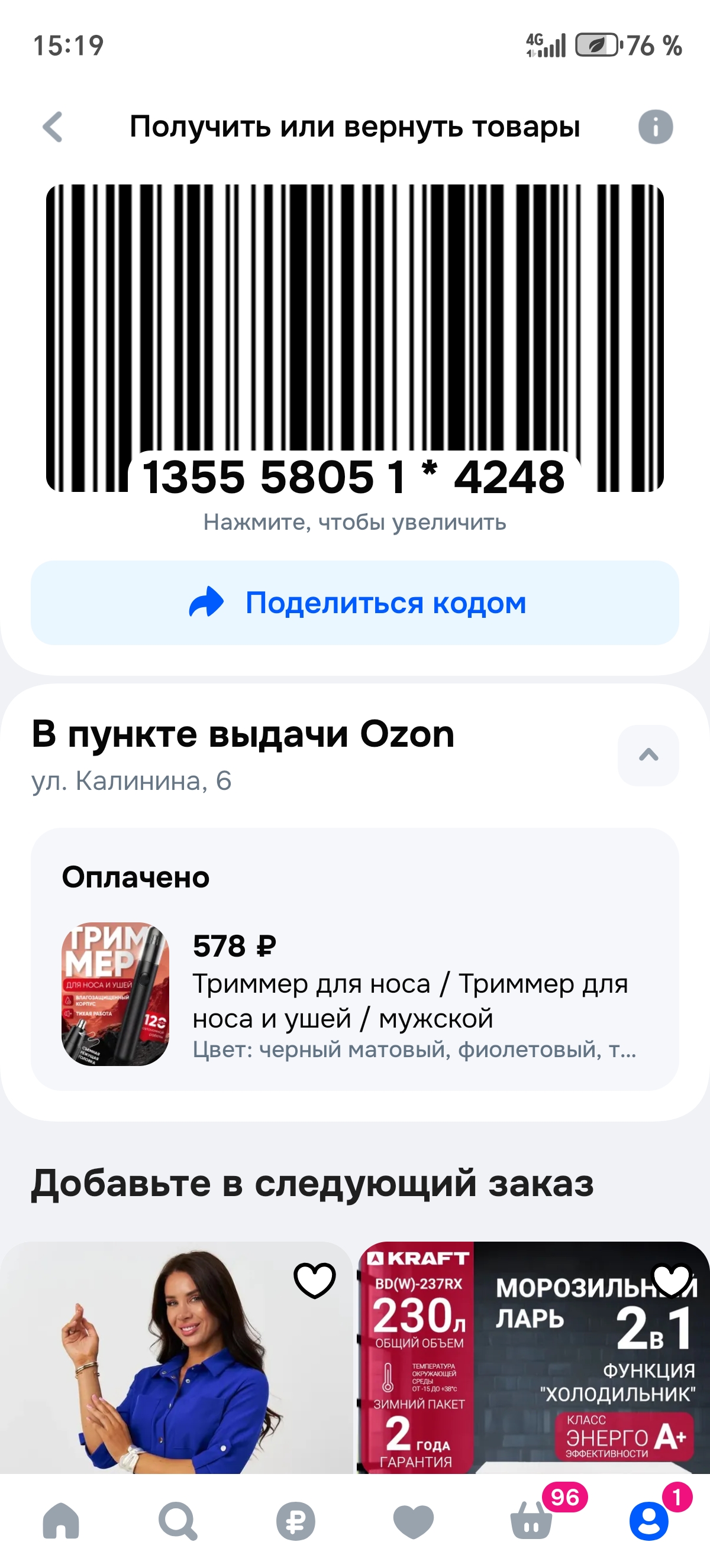Viewport: 710px width, 1568px height.
Task: Open the info icon in the header
Action: 655,127
